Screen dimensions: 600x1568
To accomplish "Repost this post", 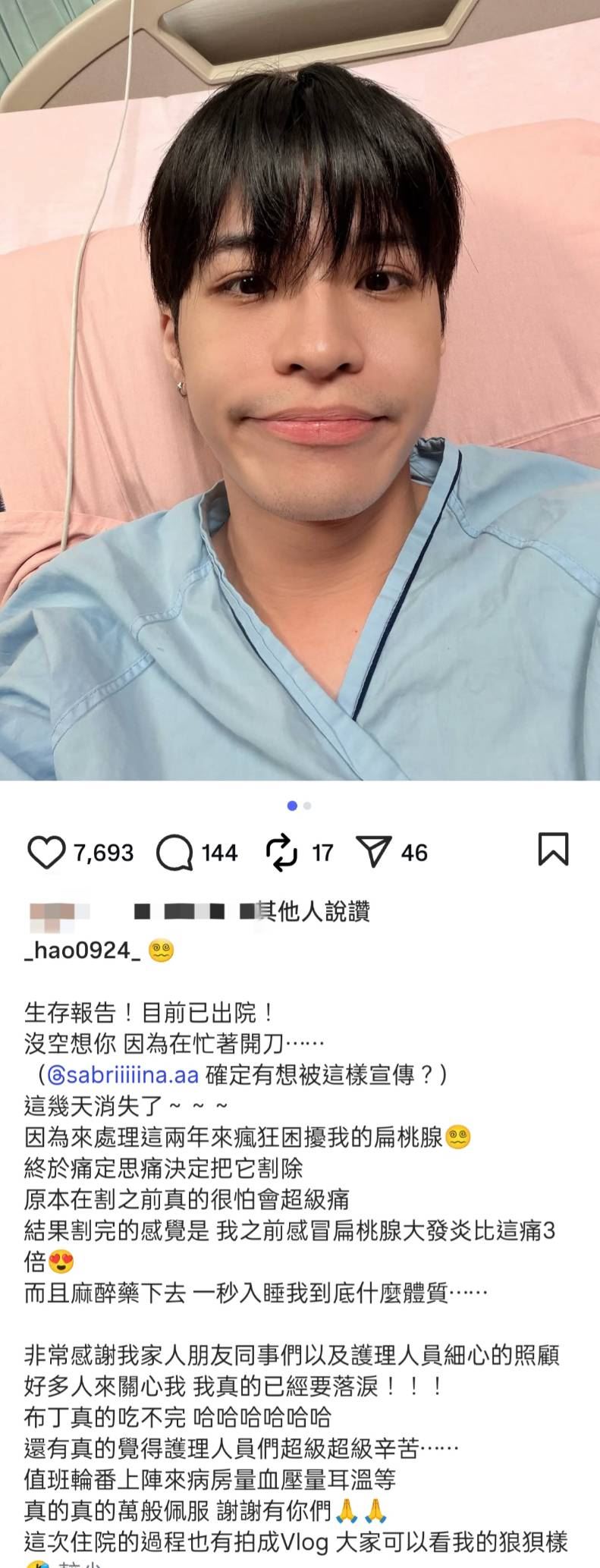I will click(281, 853).
